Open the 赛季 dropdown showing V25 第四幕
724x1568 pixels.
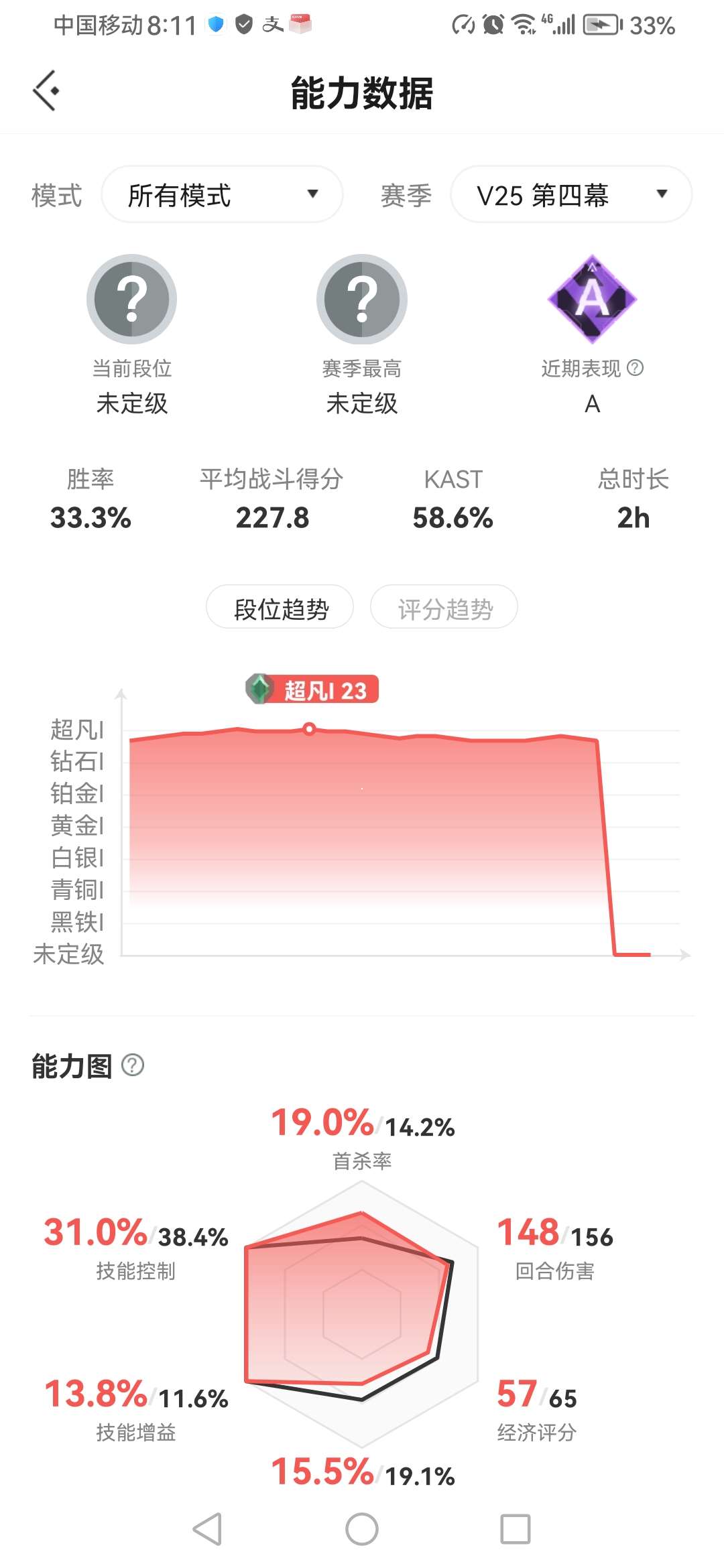point(570,194)
